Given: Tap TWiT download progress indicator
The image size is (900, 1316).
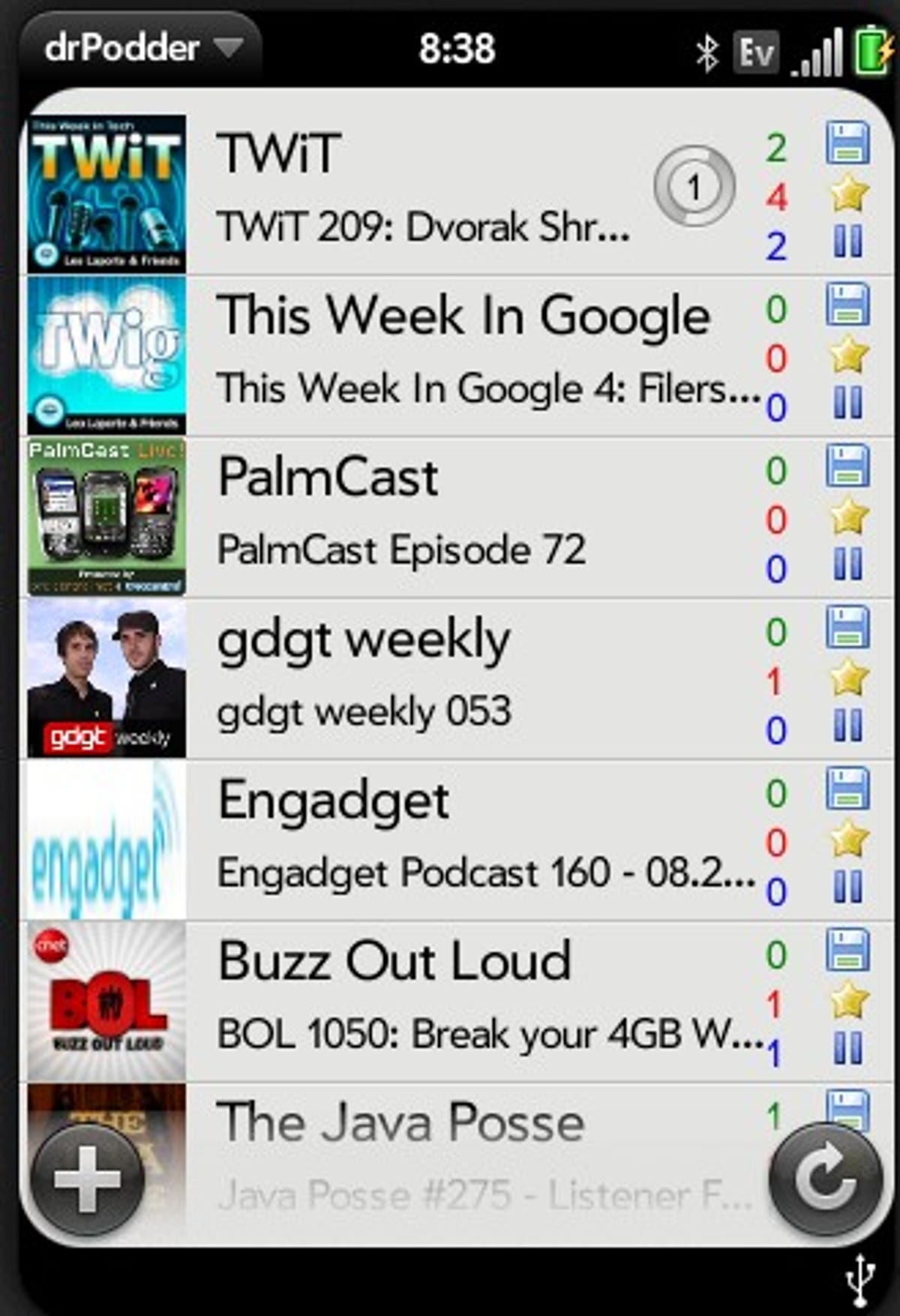Looking at the screenshot, I should pos(694,187).
